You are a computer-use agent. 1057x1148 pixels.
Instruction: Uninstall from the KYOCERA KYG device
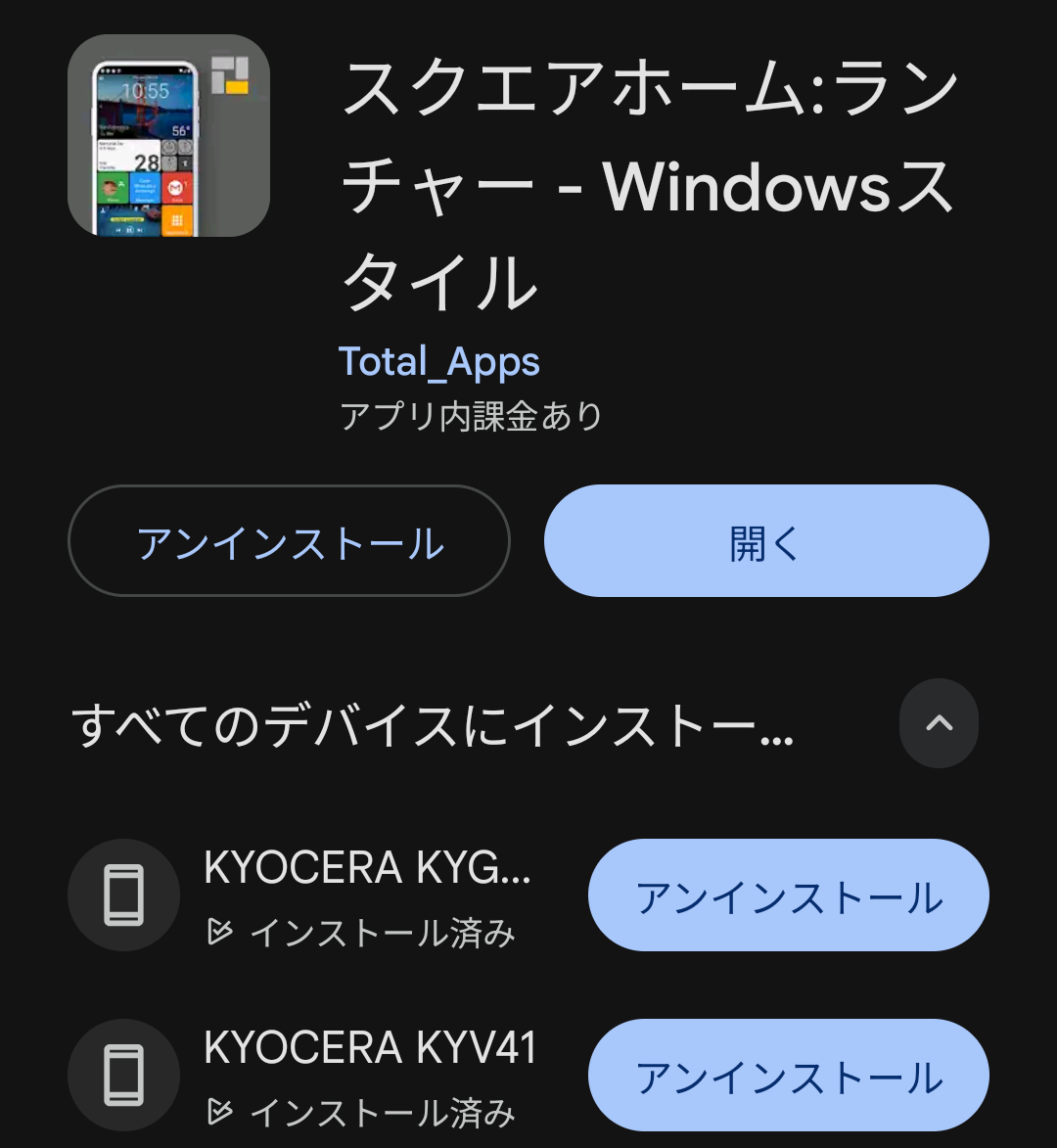[788, 895]
